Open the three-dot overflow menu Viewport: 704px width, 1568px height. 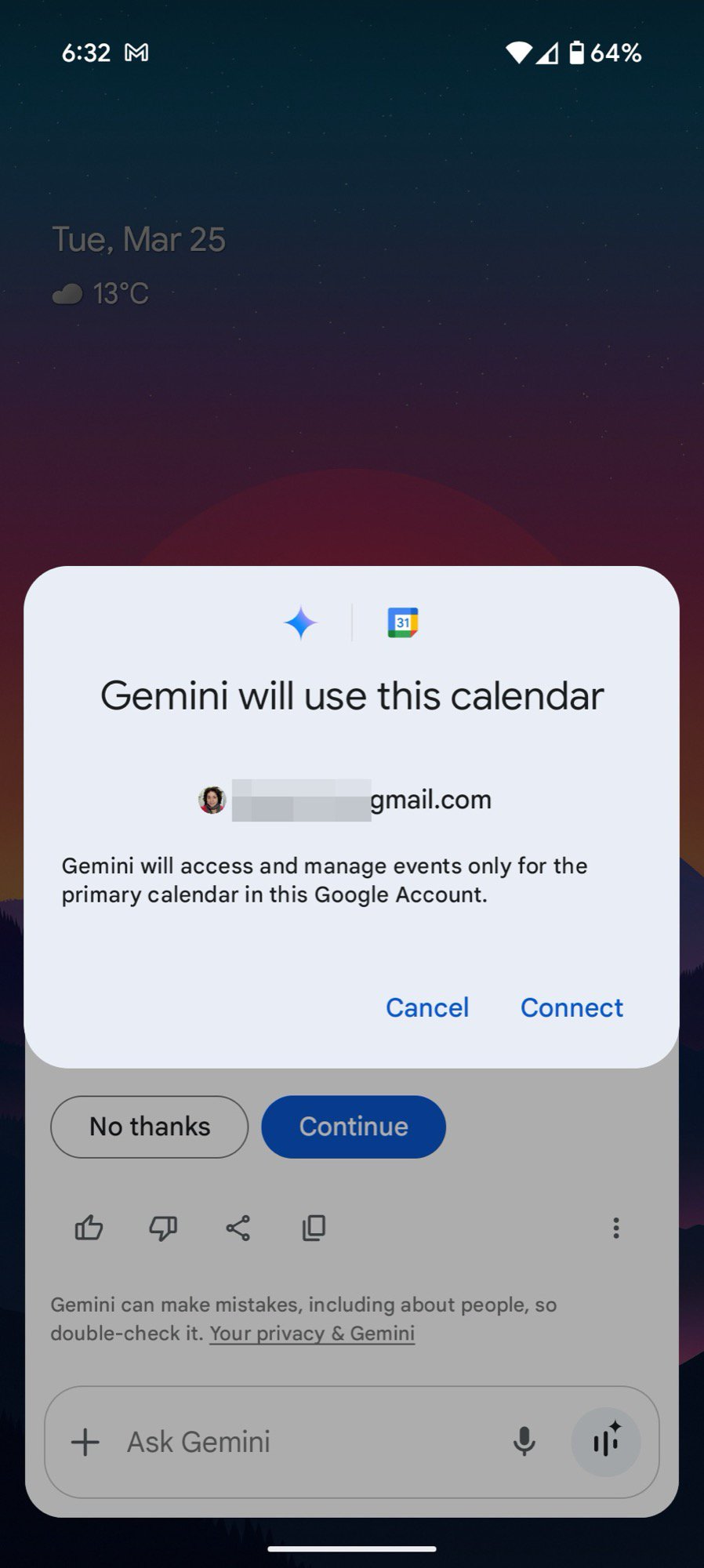click(616, 1228)
